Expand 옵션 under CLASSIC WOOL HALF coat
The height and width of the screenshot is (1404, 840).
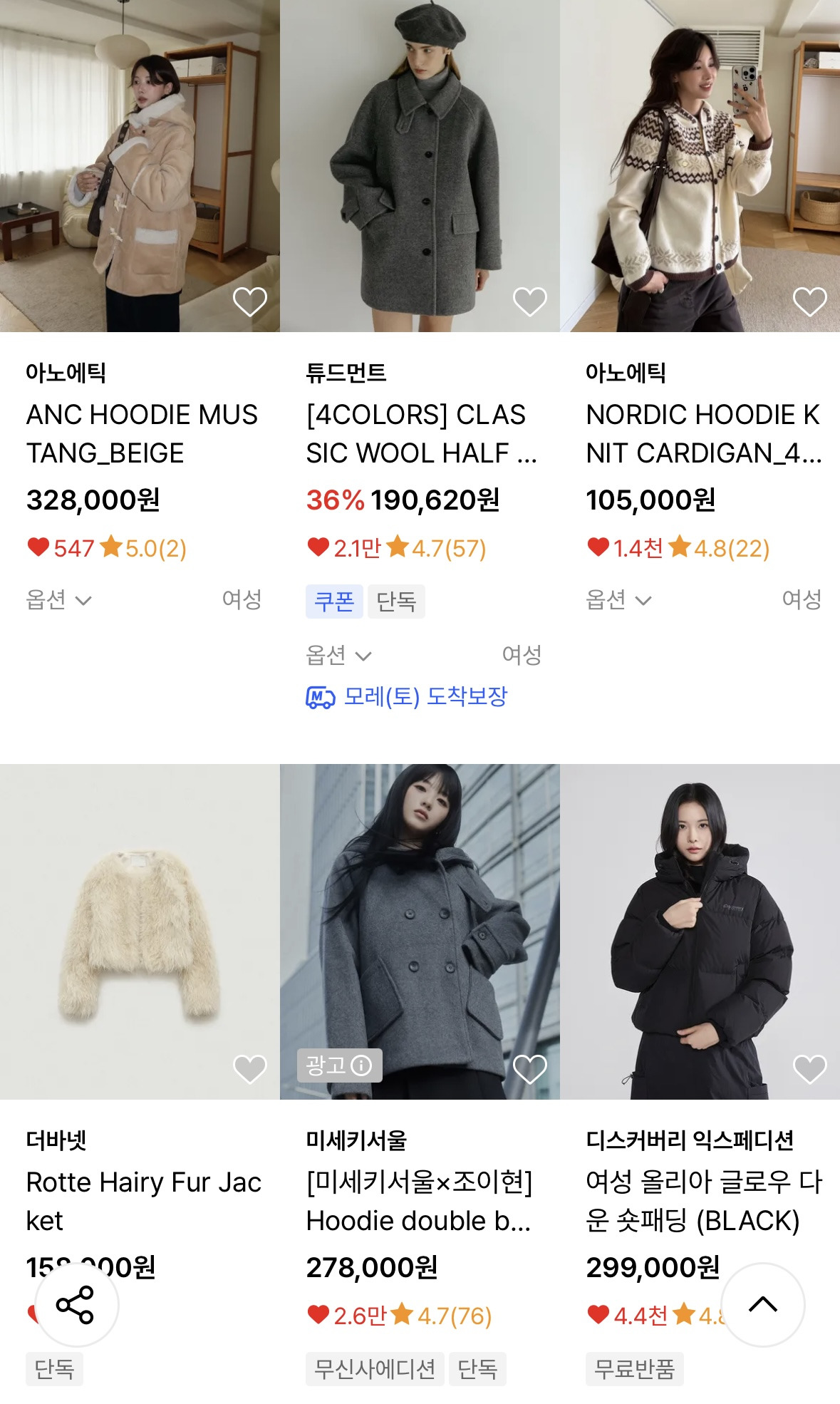(338, 656)
